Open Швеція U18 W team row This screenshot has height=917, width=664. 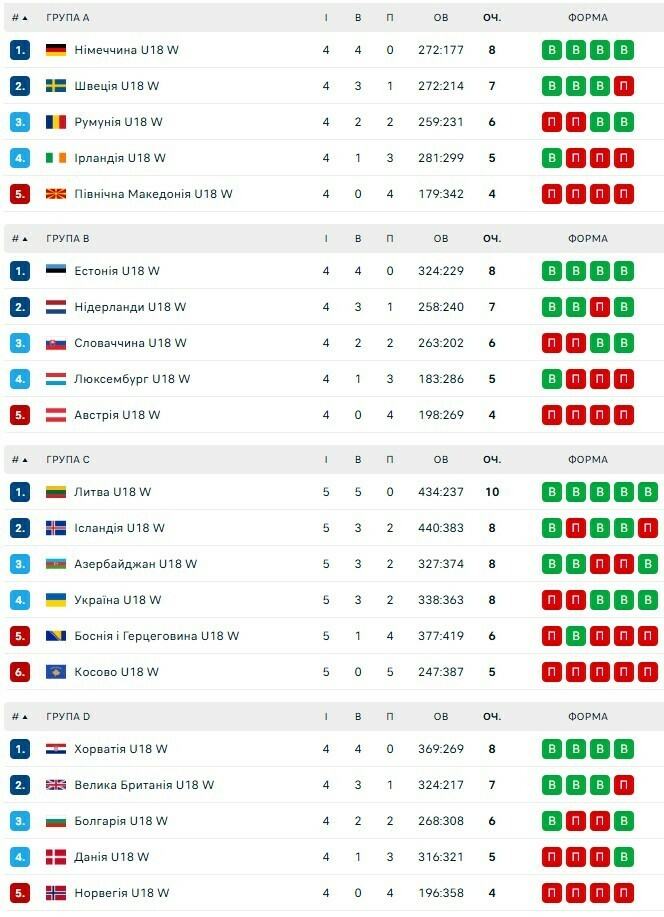point(116,86)
